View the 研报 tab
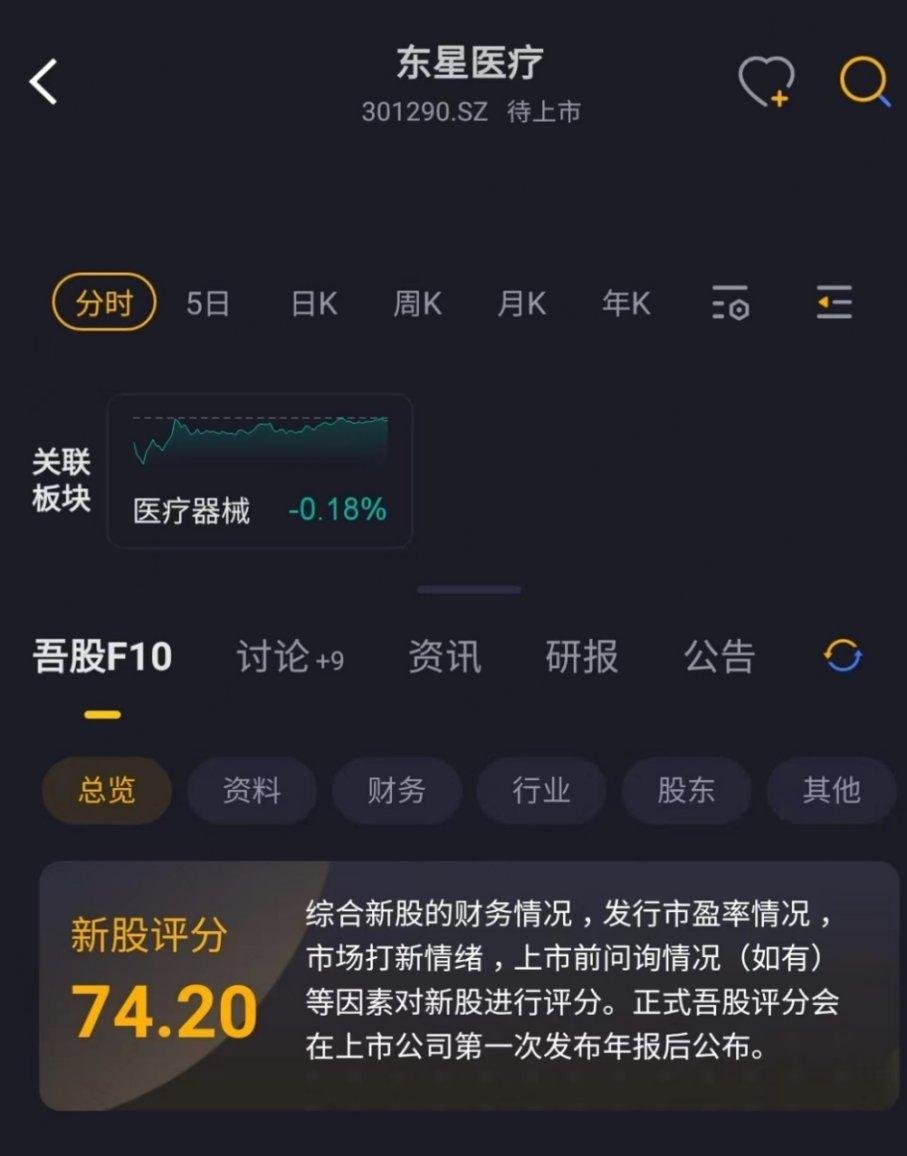This screenshot has width=907, height=1156. pyautogui.click(x=582, y=658)
